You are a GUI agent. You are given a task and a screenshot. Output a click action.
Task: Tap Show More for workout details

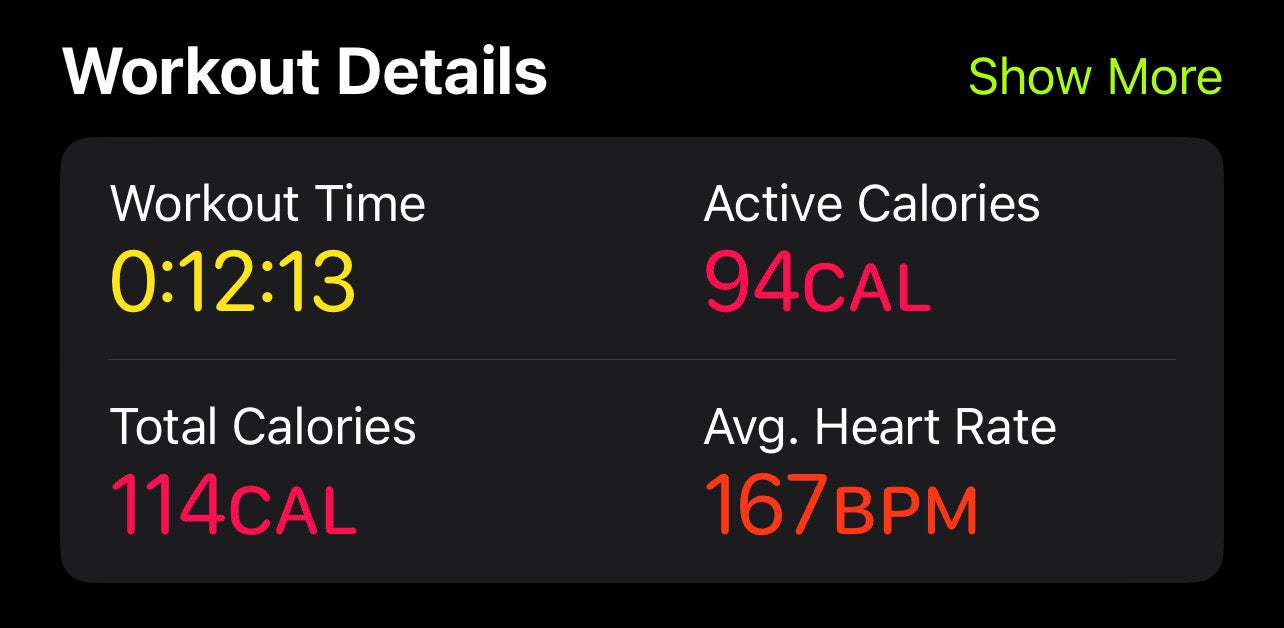(1095, 77)
